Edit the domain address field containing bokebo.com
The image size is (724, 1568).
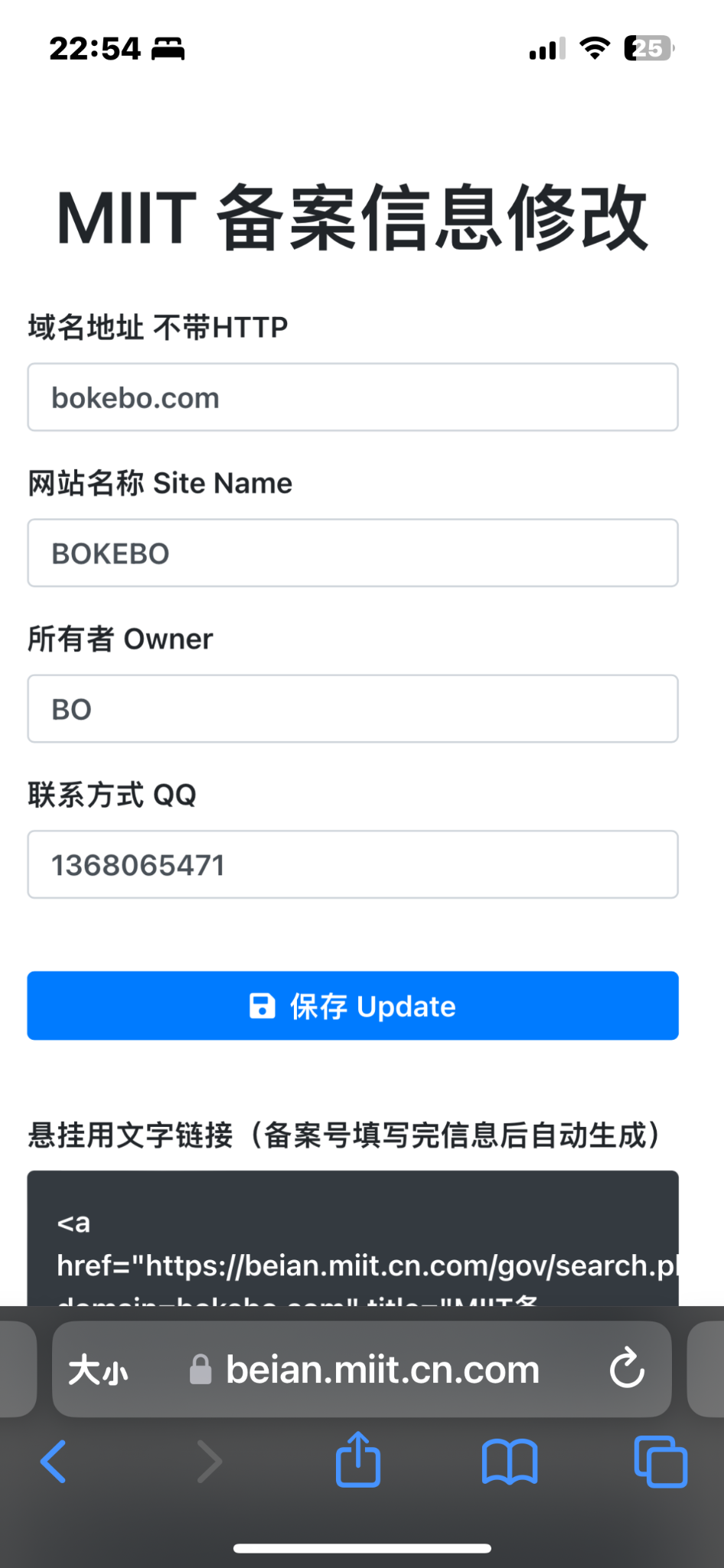352,397
